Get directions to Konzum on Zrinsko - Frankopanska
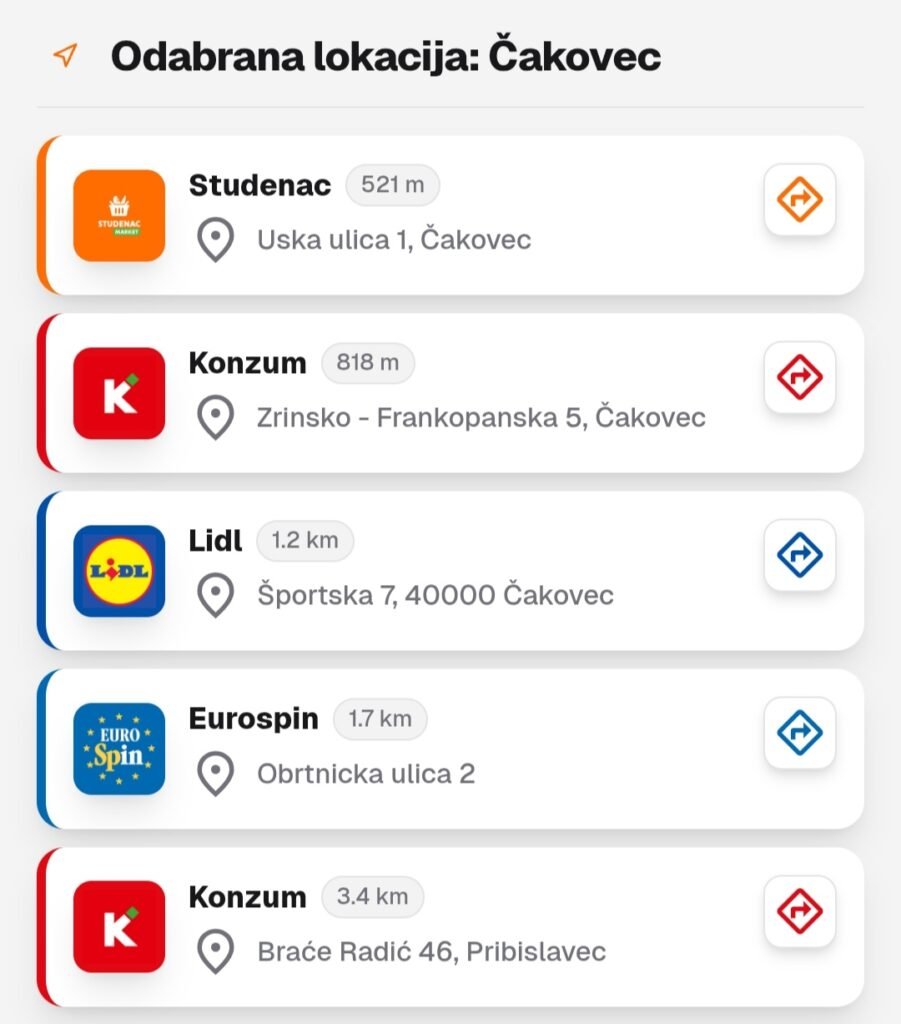This screenshot has width=901, height=1024. 799,378
